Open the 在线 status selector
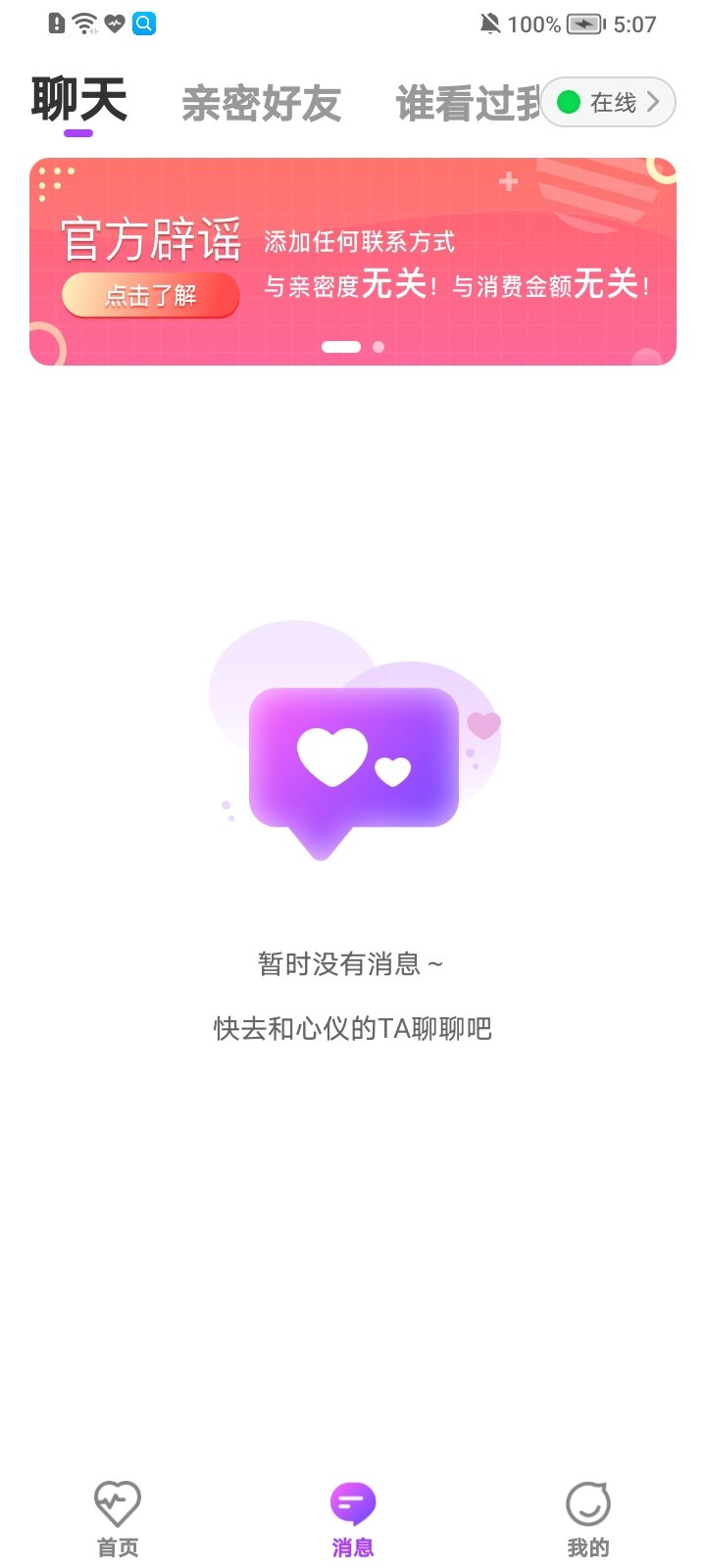The image size is (706, 1568). pyautogui.click(x=608, y=102)
